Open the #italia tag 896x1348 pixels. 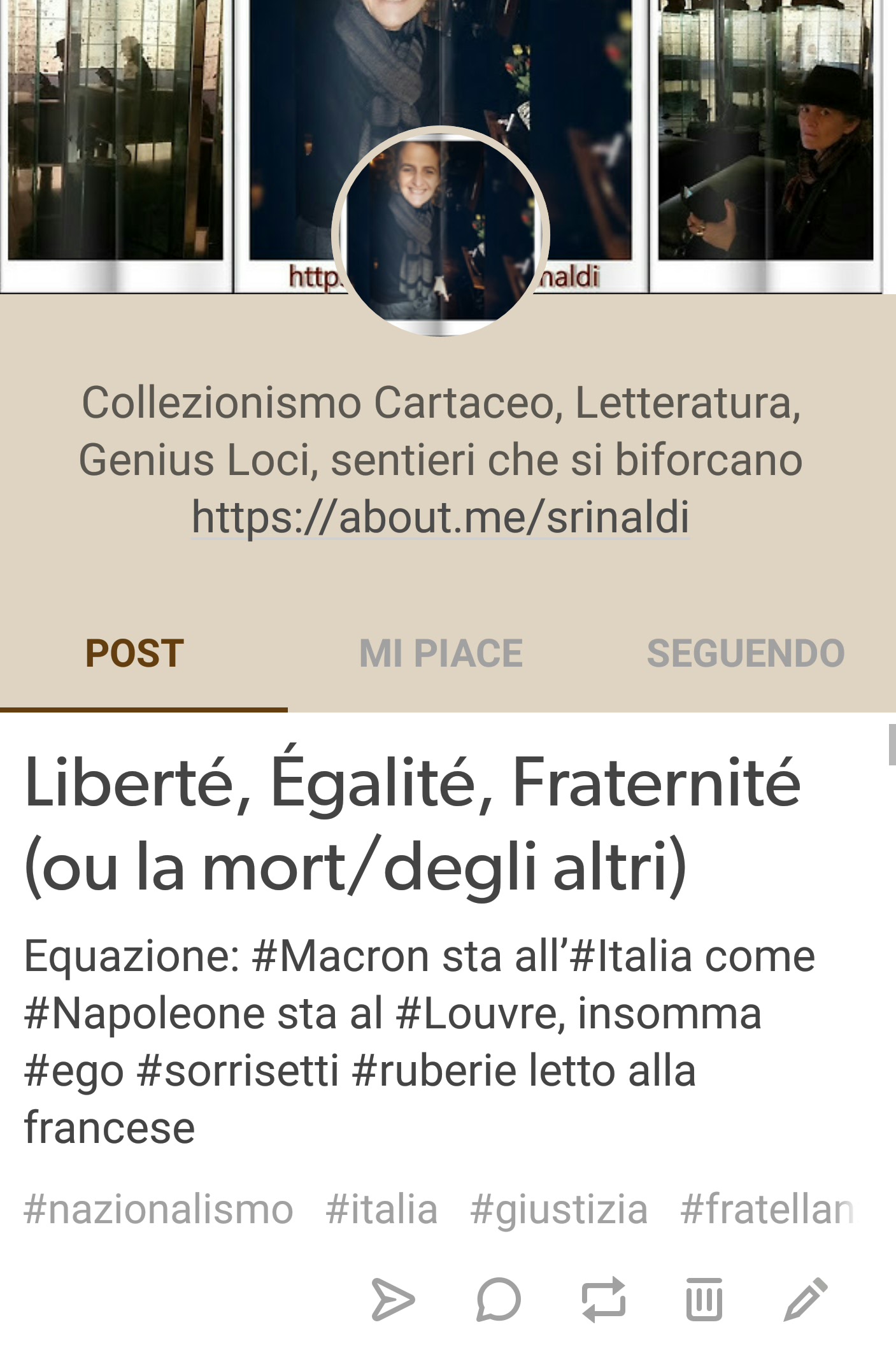pyautogui.click(x=381, y=1209)
